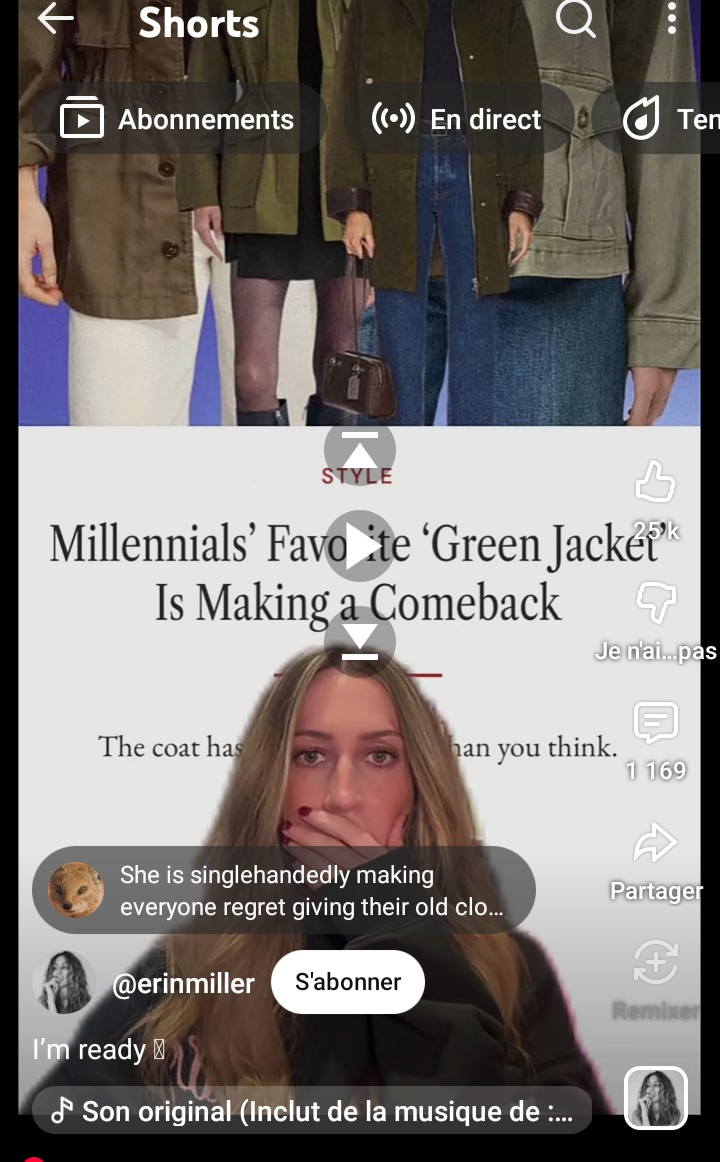
Task: Dislike this Short
Action: coord(656,604)
